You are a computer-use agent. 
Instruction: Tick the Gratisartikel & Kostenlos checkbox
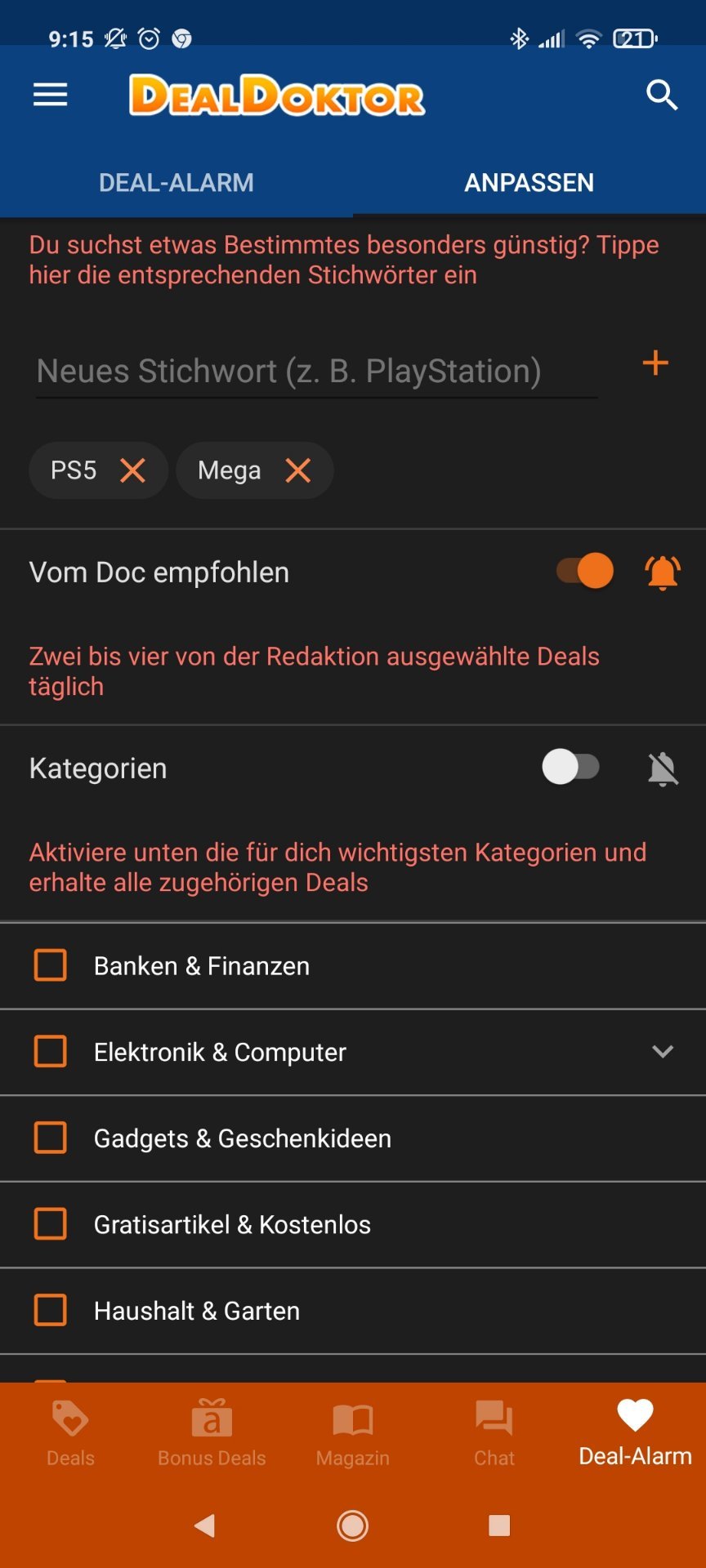click(51, 1223)
